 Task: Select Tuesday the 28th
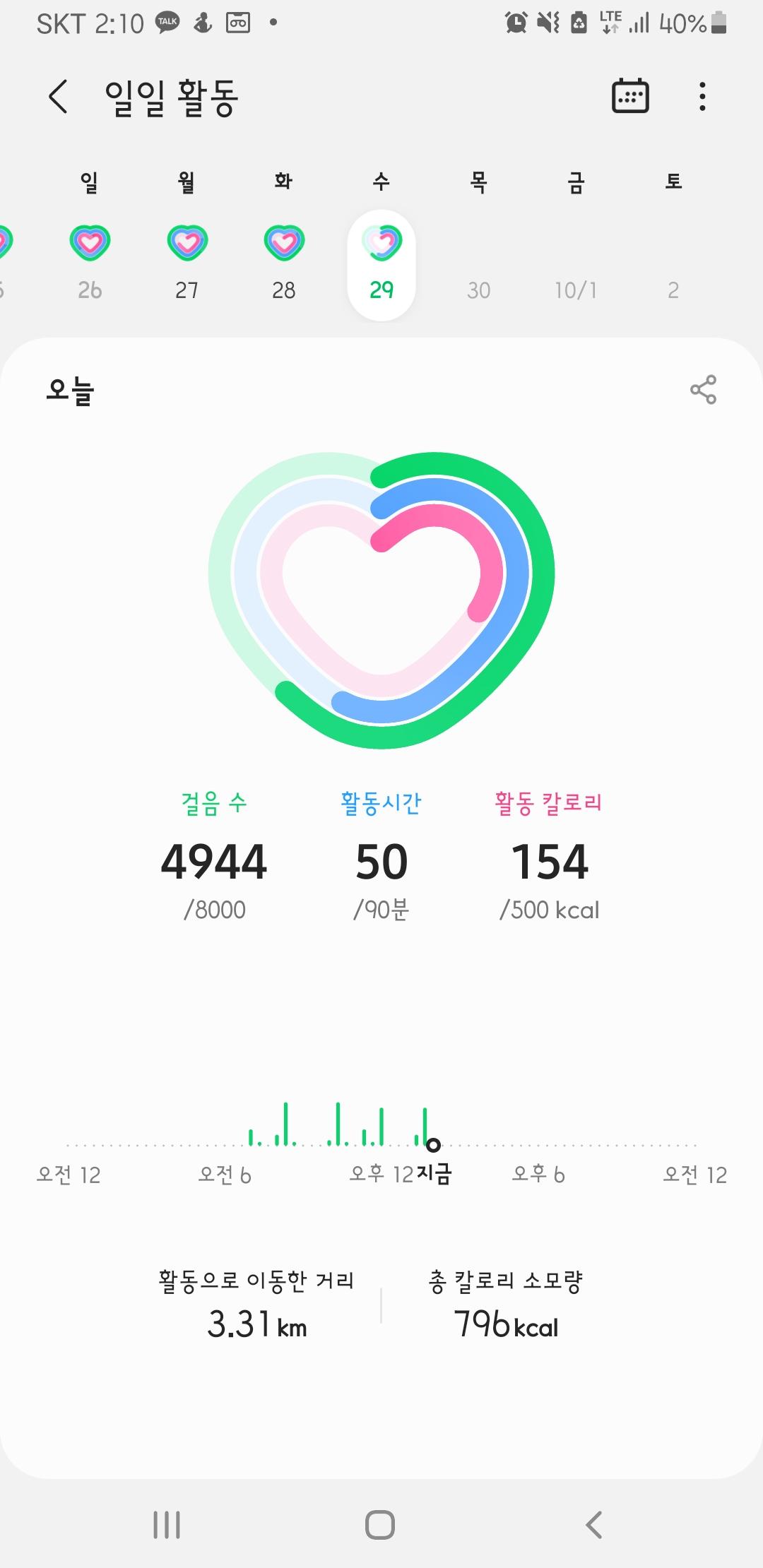coord(283,261)
